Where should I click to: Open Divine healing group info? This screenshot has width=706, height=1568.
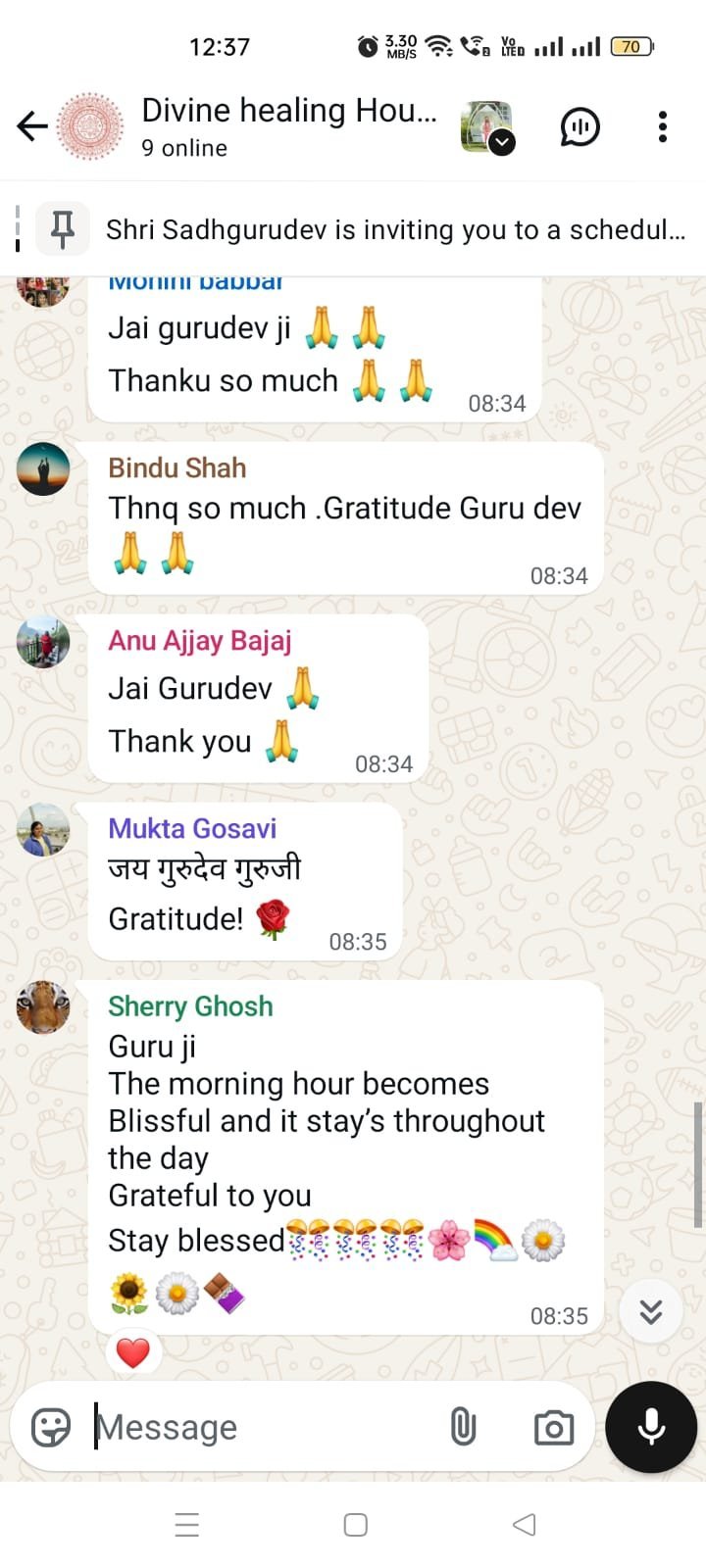[288, 125]
